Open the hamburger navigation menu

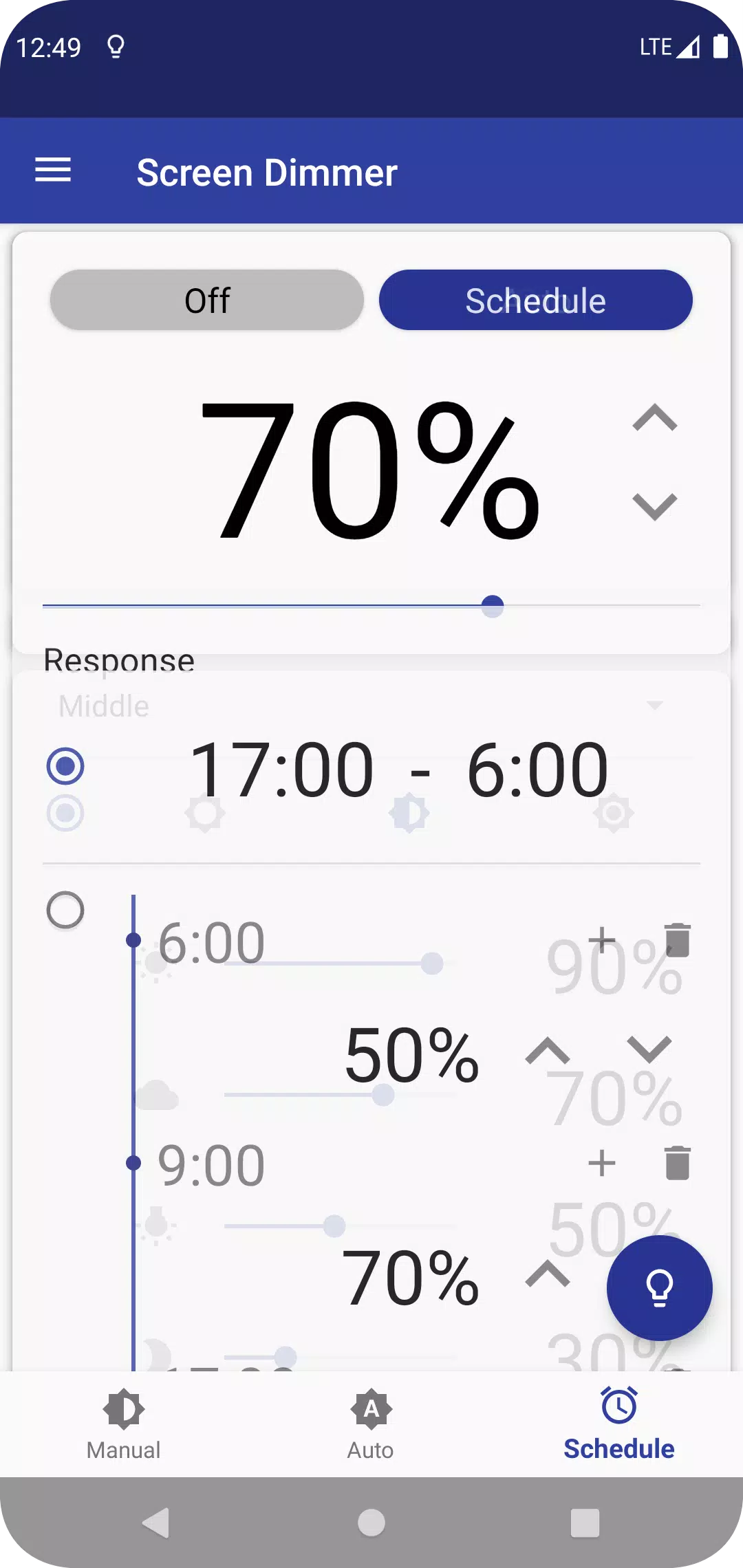pyautogui.click(x=53, y=171)
